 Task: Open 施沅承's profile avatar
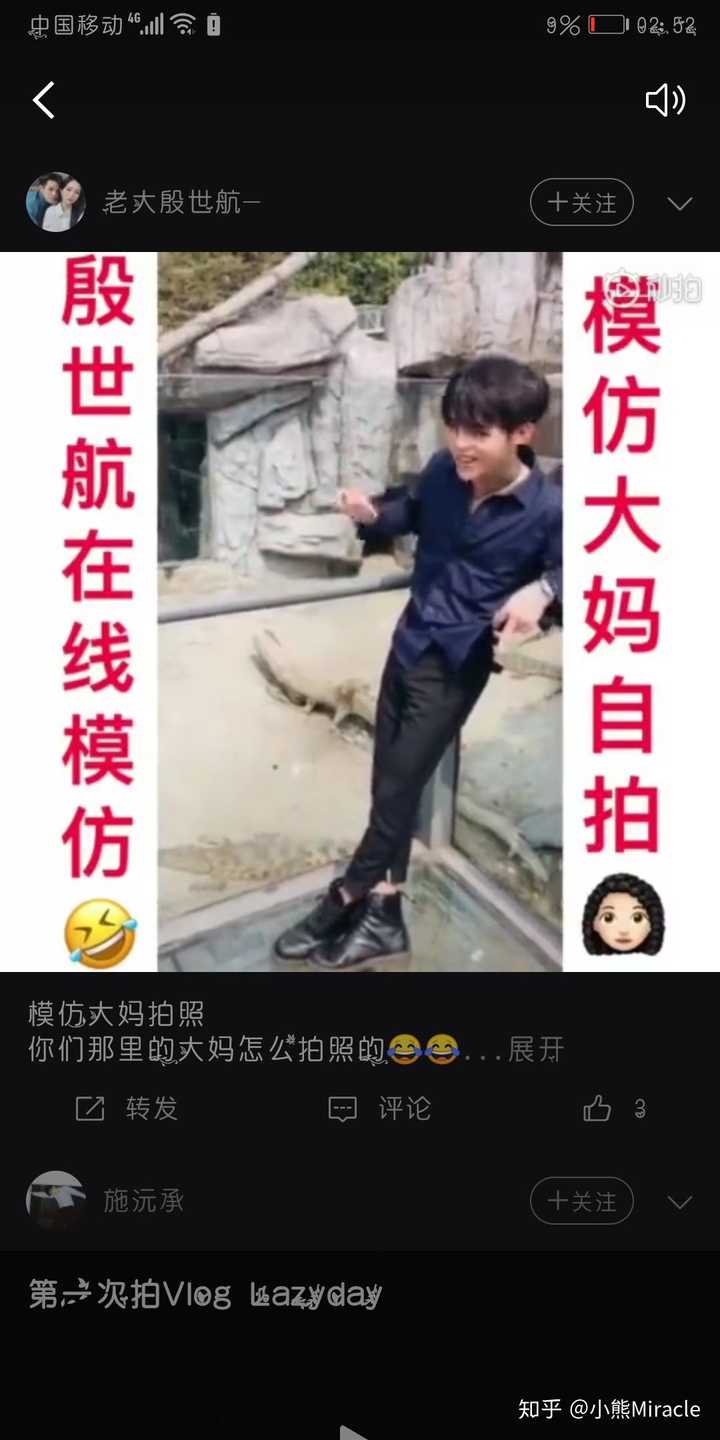coord(55,1200)
